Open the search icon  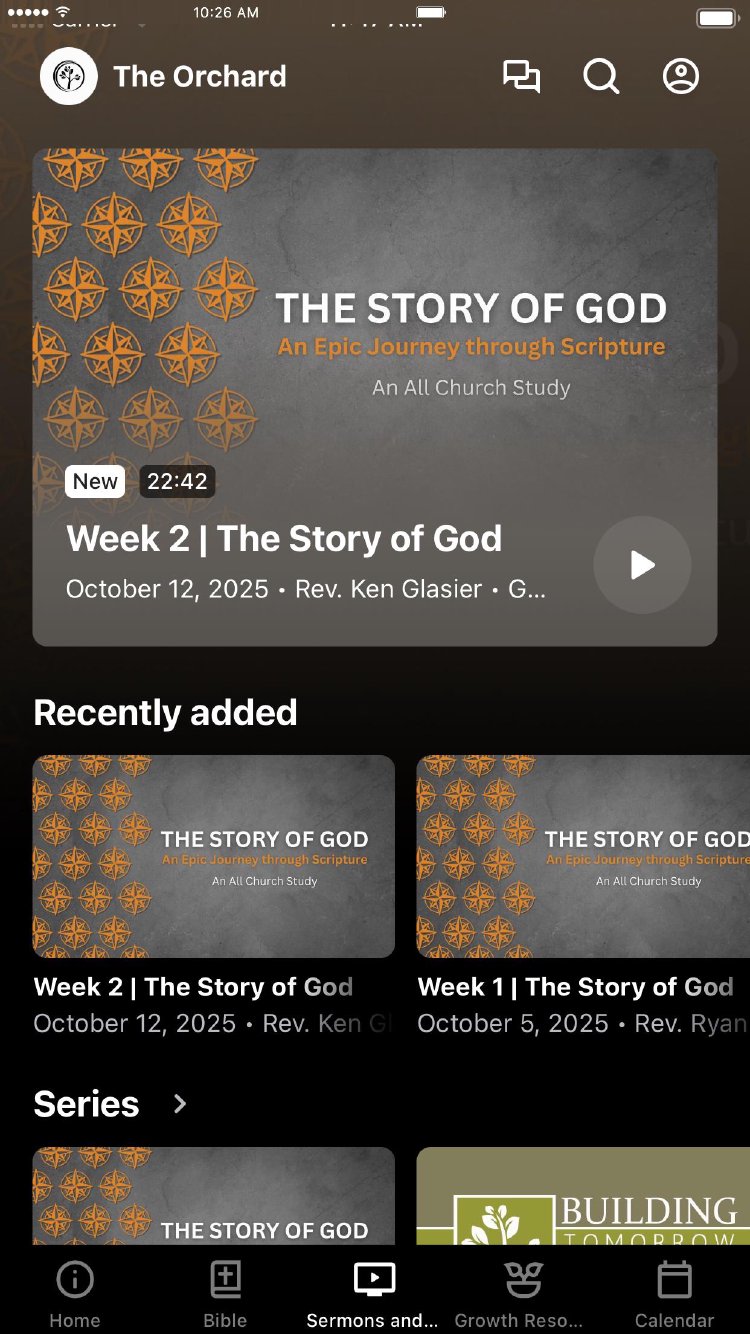[601, 77]
